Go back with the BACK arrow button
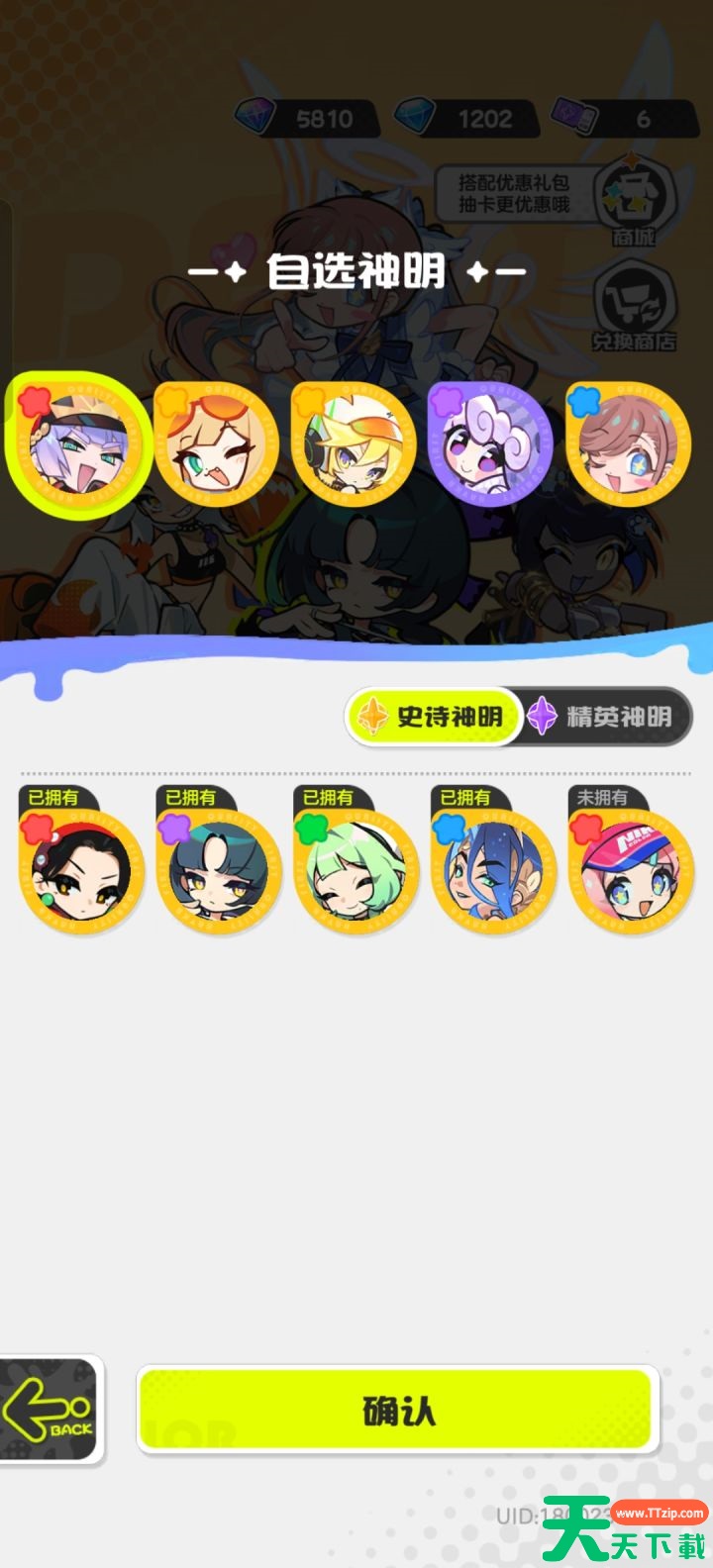The height and width of the screenshot is (1568, 713). (x=50, y=1410)
